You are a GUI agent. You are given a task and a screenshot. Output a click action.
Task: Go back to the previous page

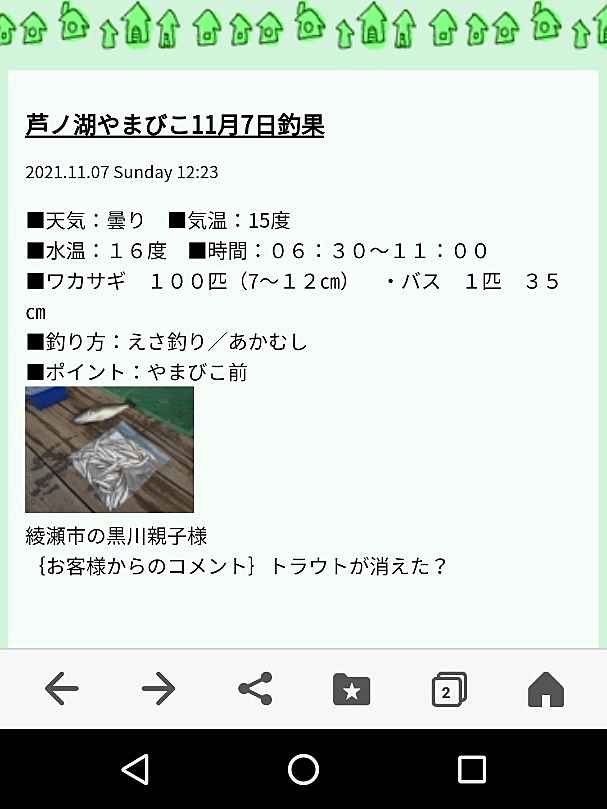[61, 688]
